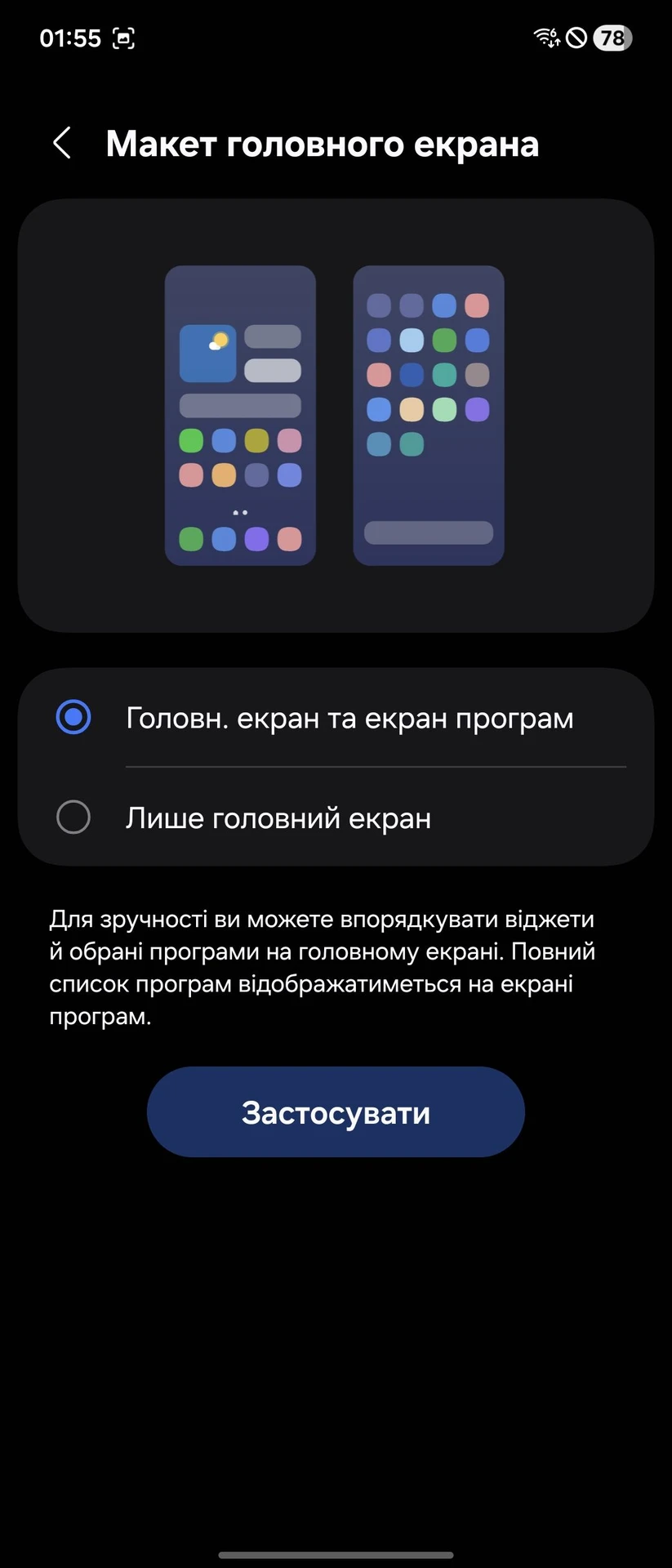
Task: Tap the Застосувати button
Action: 336,1111
